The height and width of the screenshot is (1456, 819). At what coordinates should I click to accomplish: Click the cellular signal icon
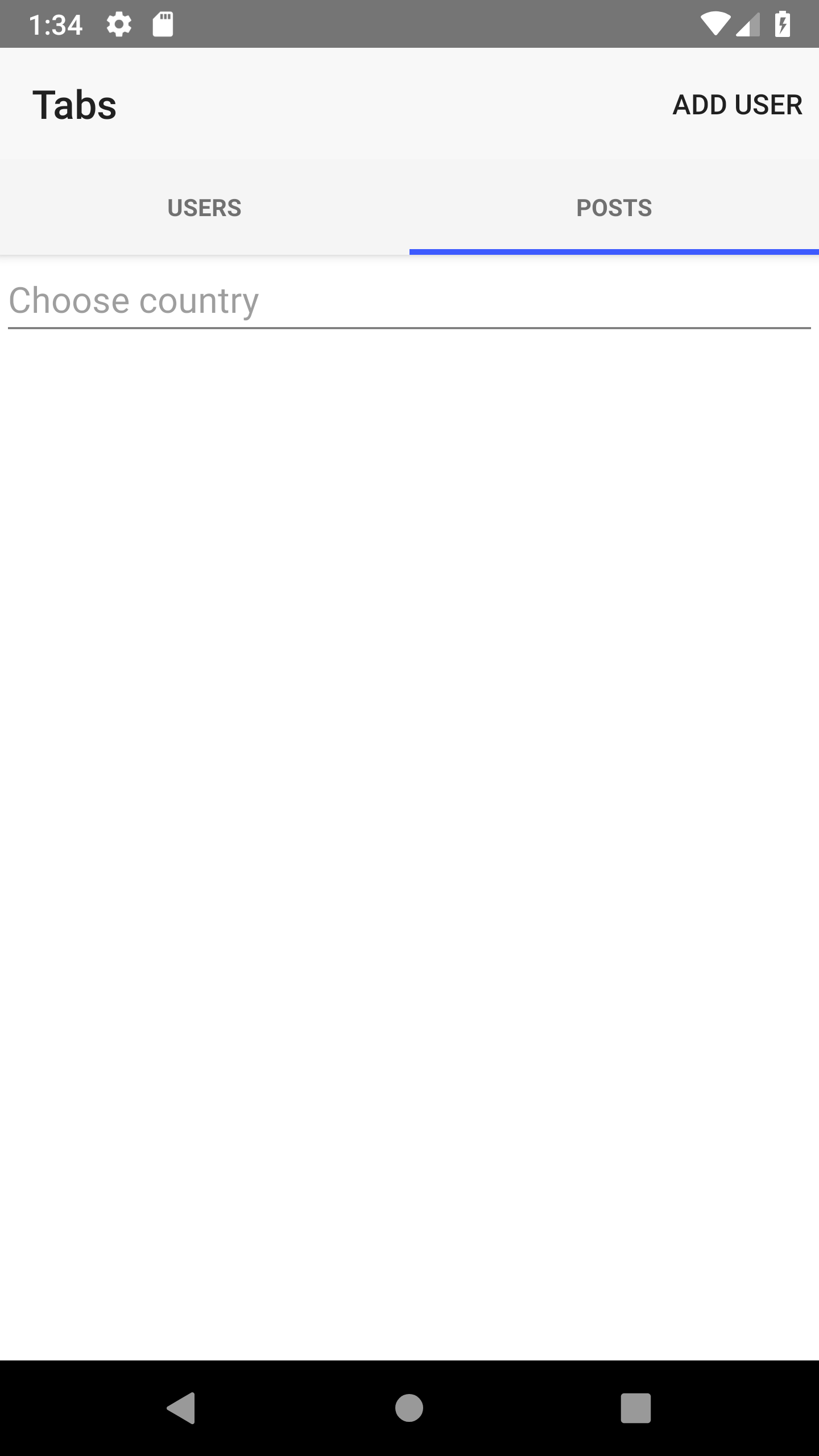pos(748,23)
